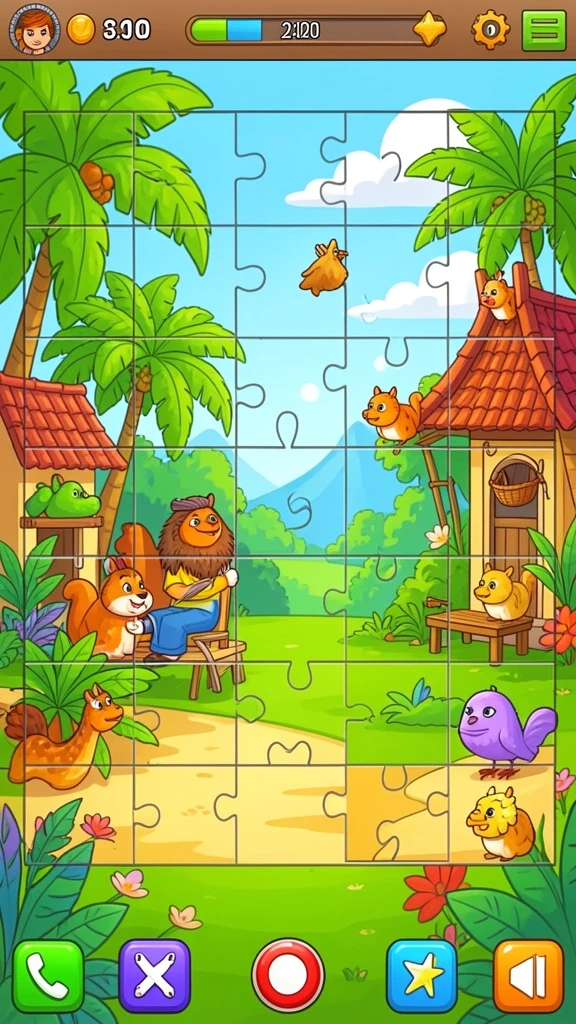Tap the purple X button
This screenshot has height=1024, width=576.
click(155, 976)
